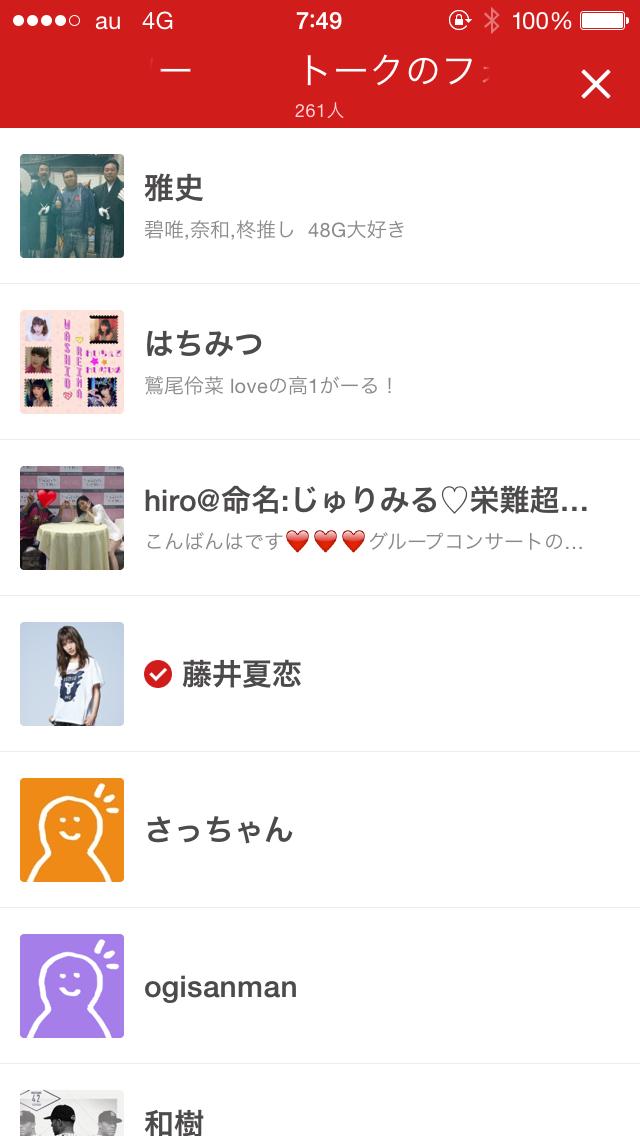View the hiro@命名 user entry
Image resolution: width=640 pixels, height=1136 pixels.
[x=320, y=518]
